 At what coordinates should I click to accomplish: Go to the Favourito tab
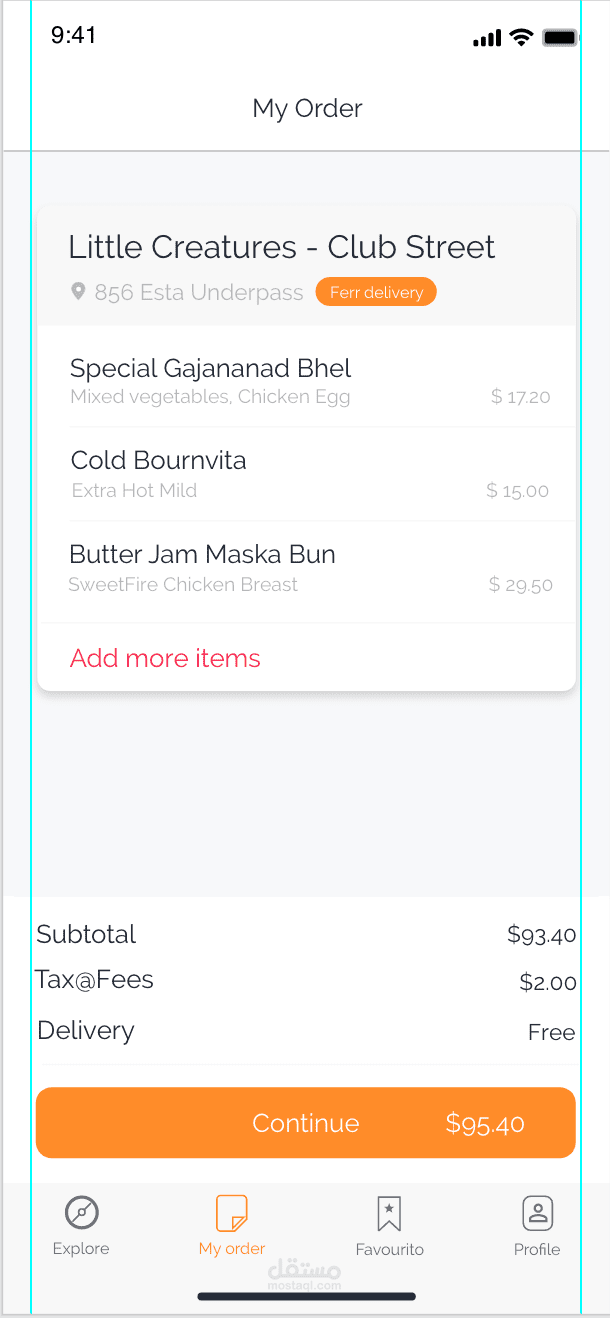389,1227
